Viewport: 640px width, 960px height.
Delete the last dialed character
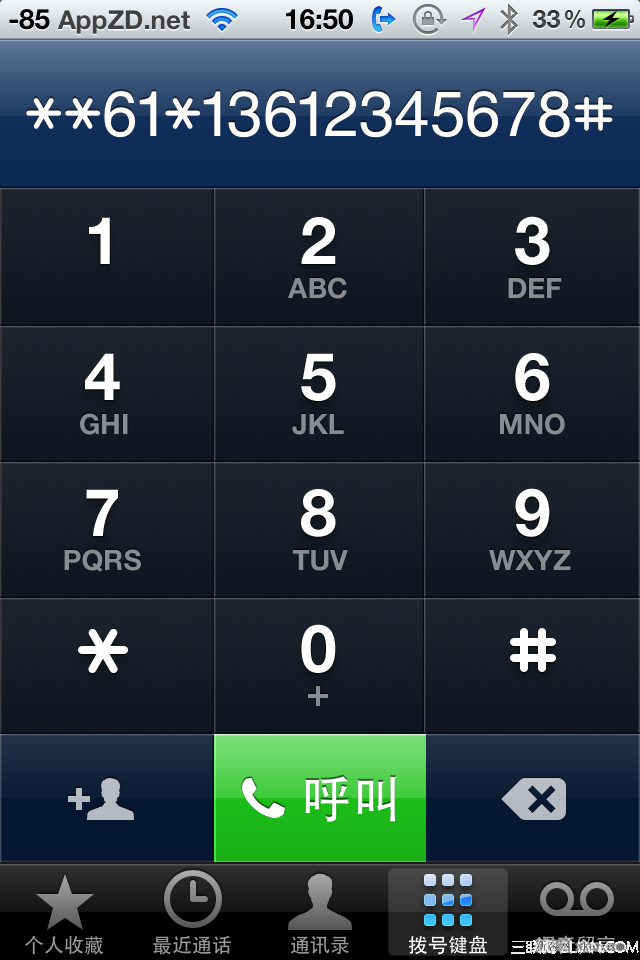[533, 799]
